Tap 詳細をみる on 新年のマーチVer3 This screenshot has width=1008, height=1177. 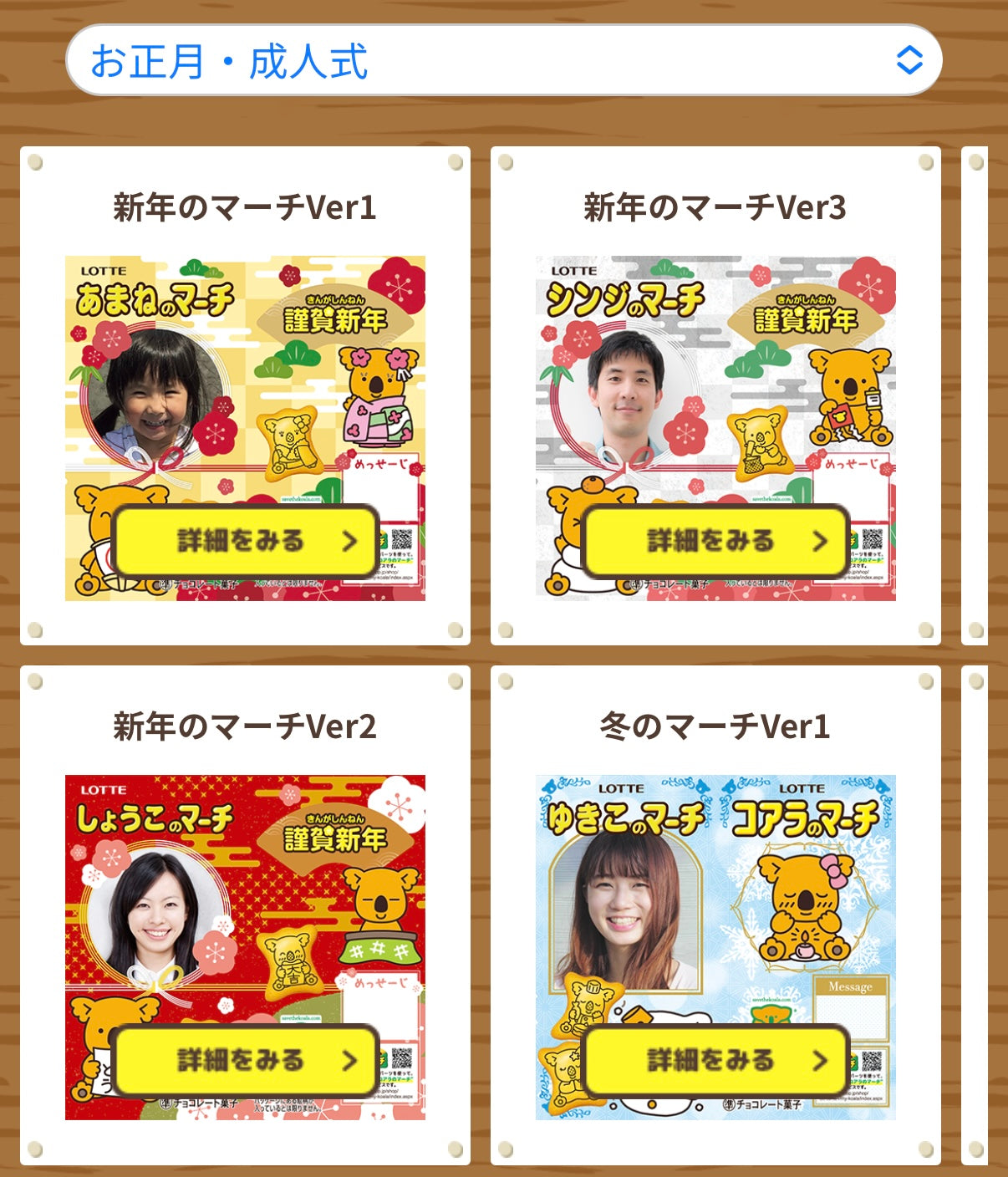tap(716, 541)
